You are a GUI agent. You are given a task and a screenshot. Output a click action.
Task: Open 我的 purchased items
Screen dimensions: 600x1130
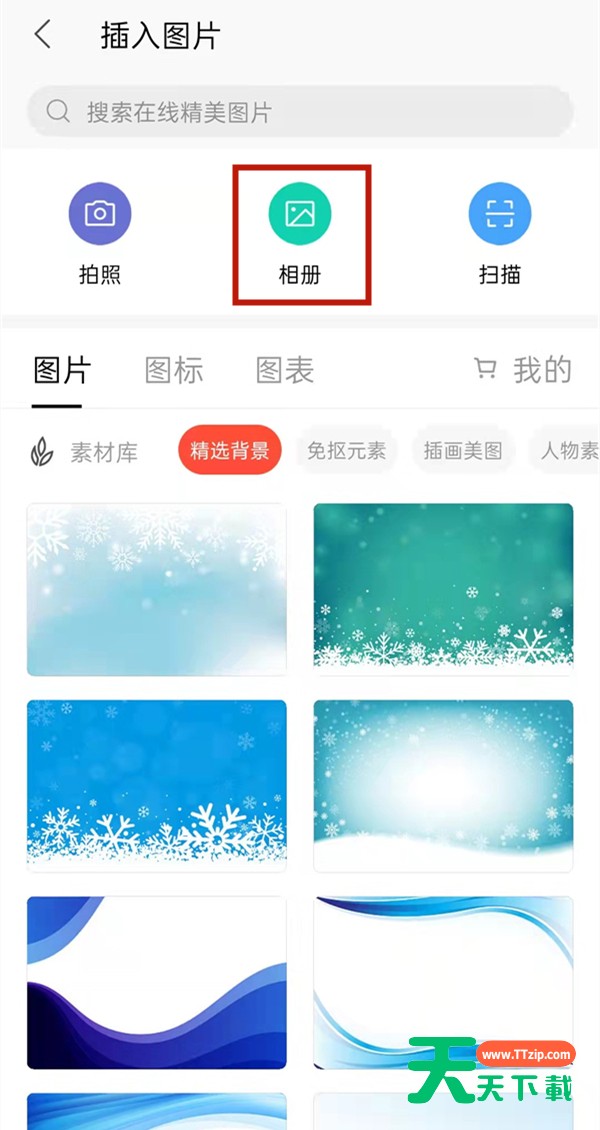523,370
